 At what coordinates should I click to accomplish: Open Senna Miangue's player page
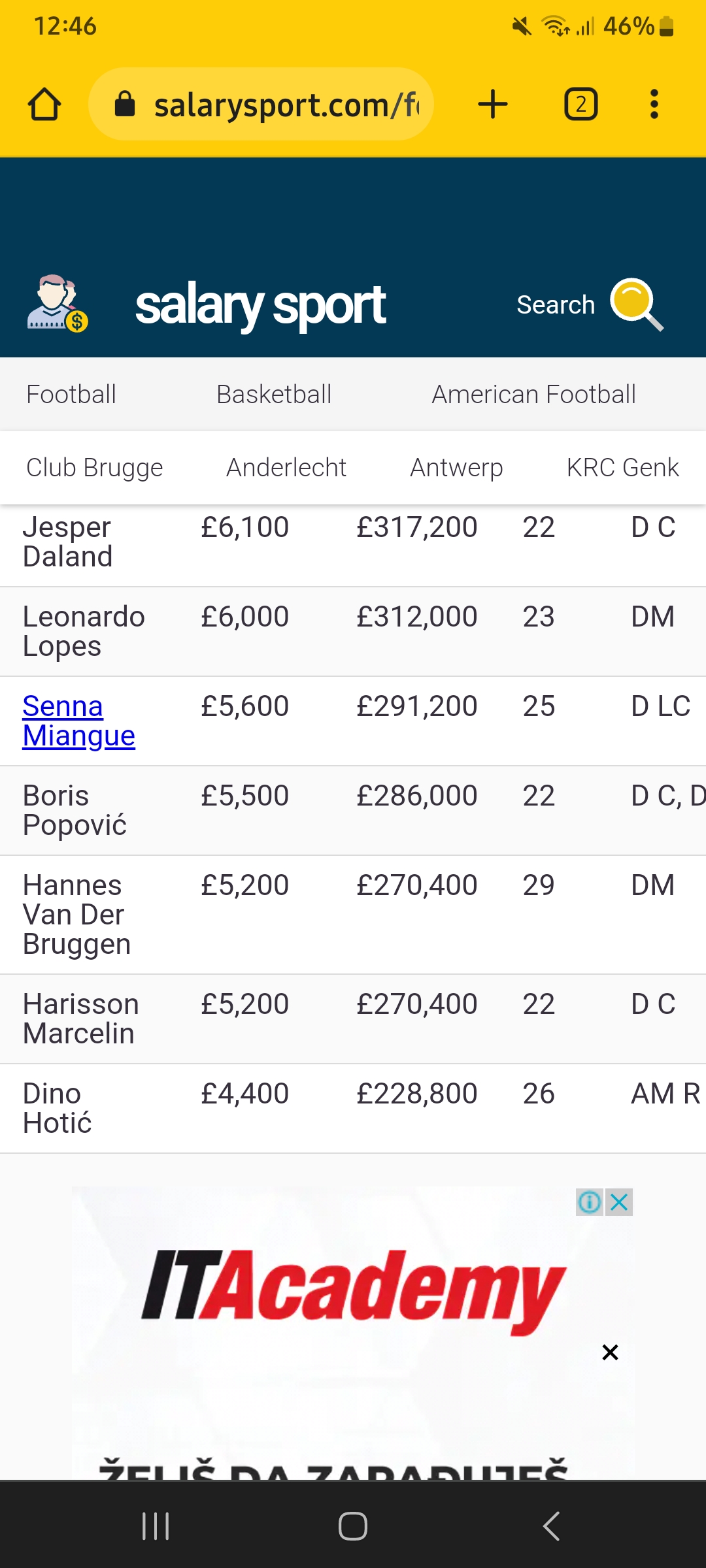tap(78, 721)
